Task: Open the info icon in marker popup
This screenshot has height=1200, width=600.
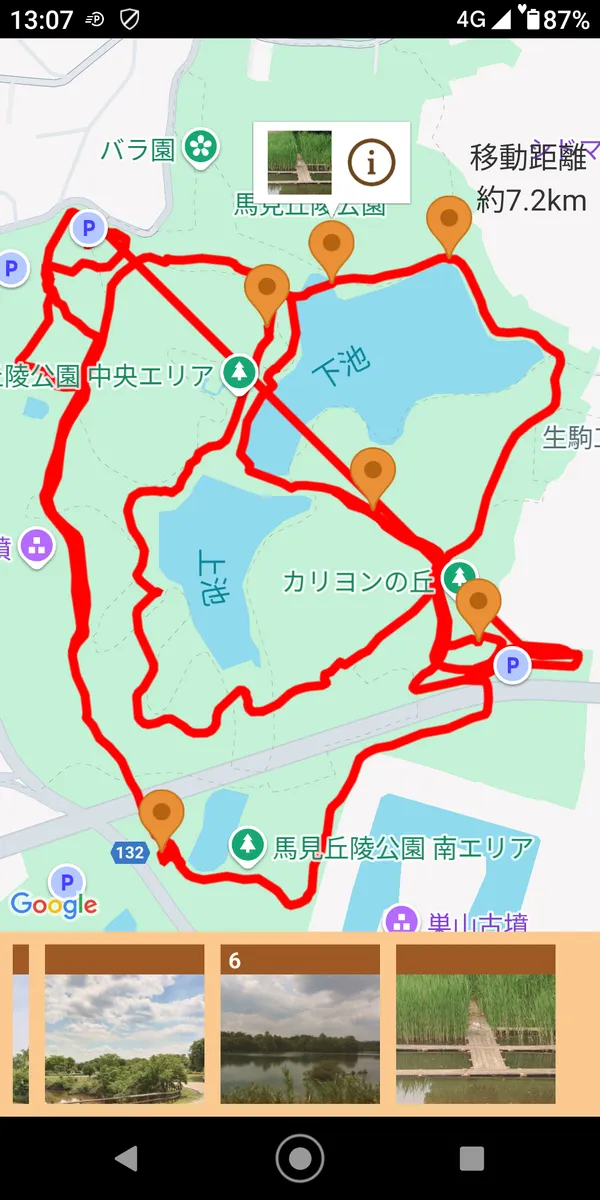Action: [372, 162]
